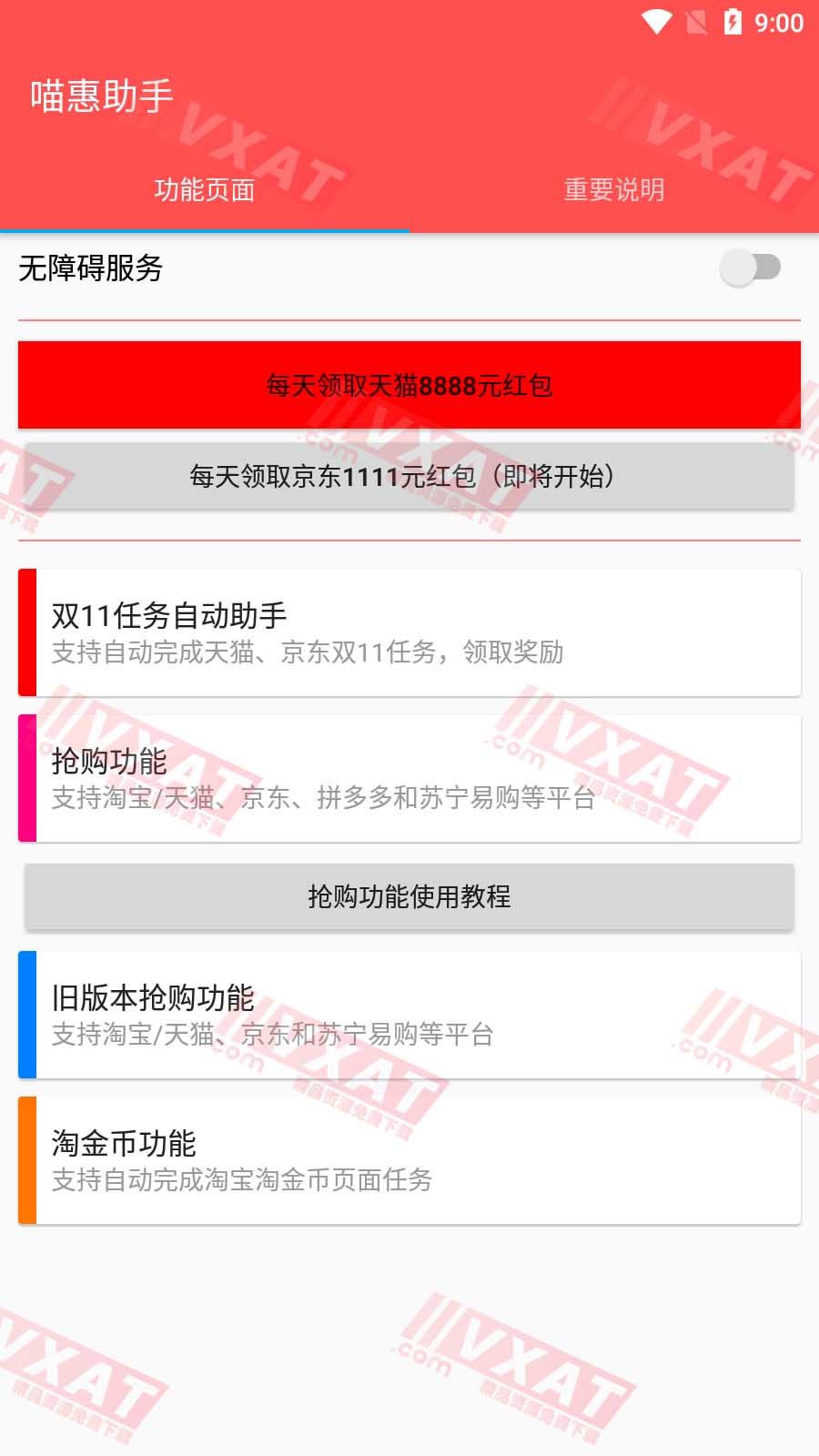Open the 抢购功能 feature entry
Viewport: 819px width, 1456px height.
point(409,778)
